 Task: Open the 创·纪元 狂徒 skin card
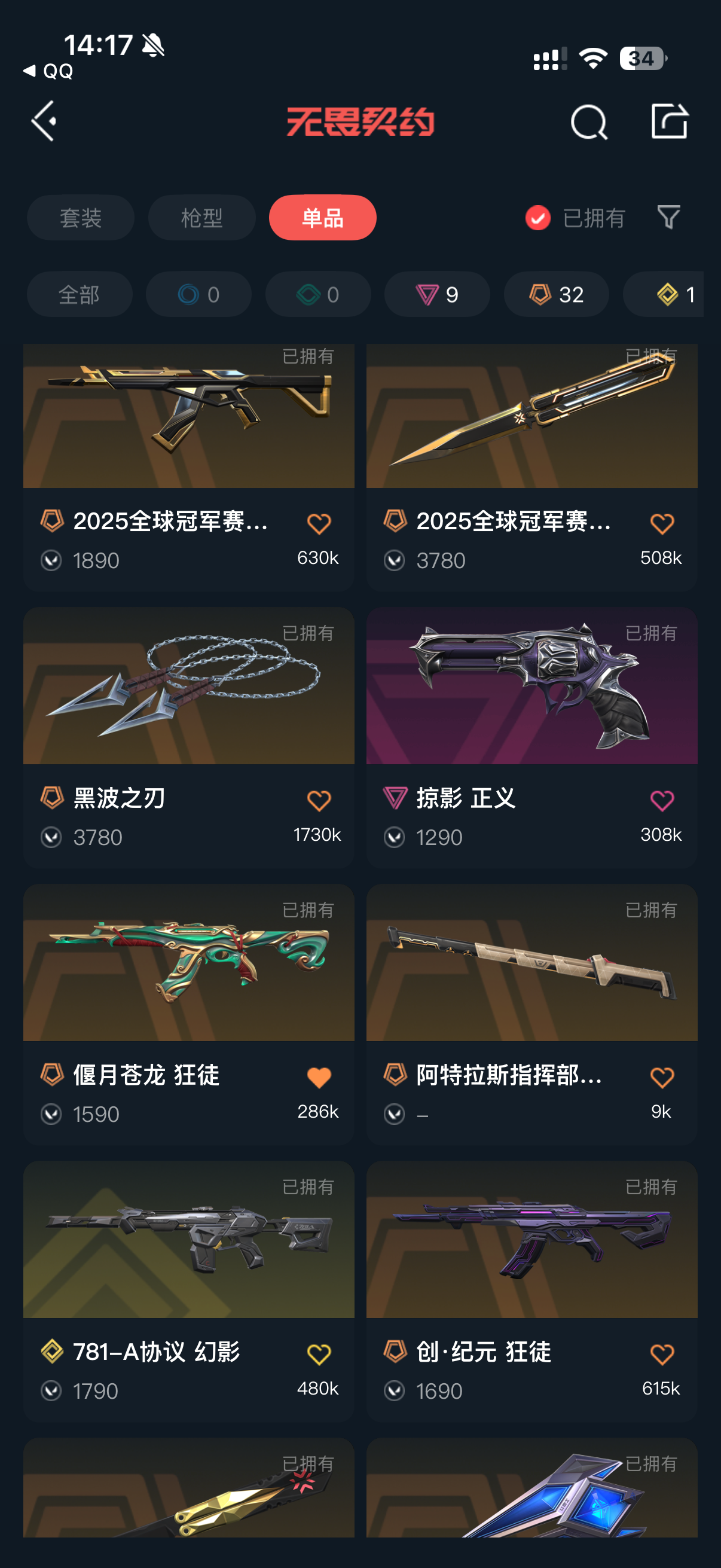point(531,1241)
